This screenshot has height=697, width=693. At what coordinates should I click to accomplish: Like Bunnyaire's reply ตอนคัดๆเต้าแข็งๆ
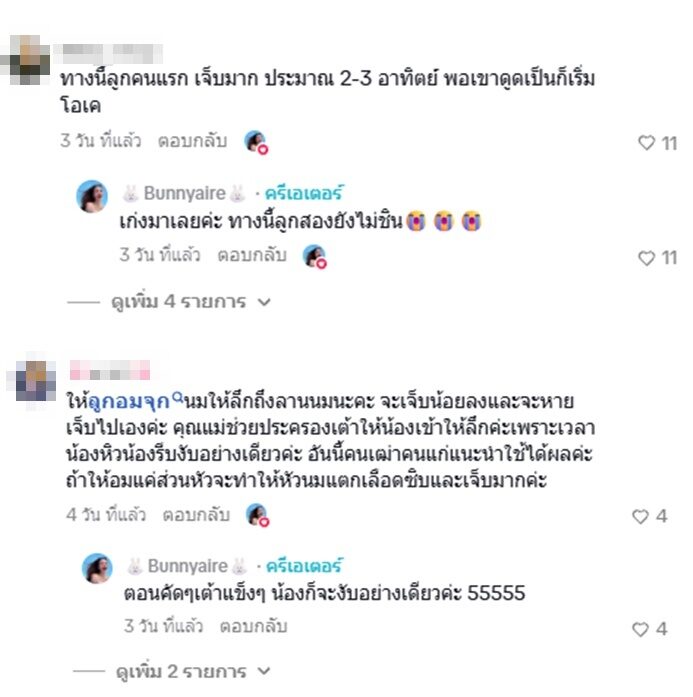641,629
